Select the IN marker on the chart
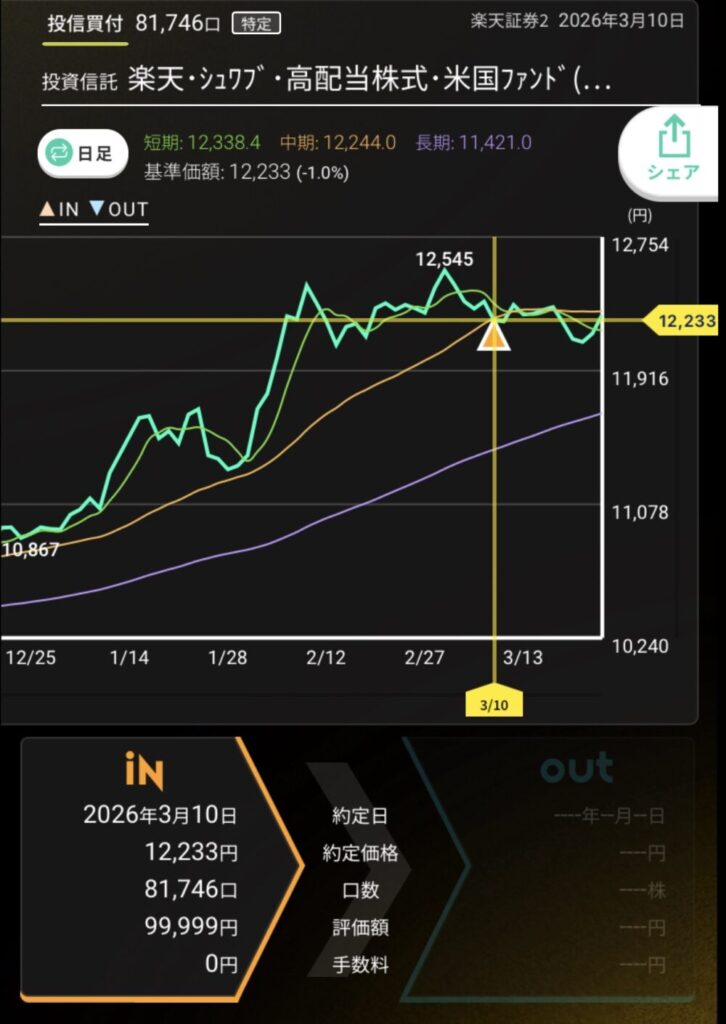The height and width of the screenshot is (1024, 726). point(493,338)
